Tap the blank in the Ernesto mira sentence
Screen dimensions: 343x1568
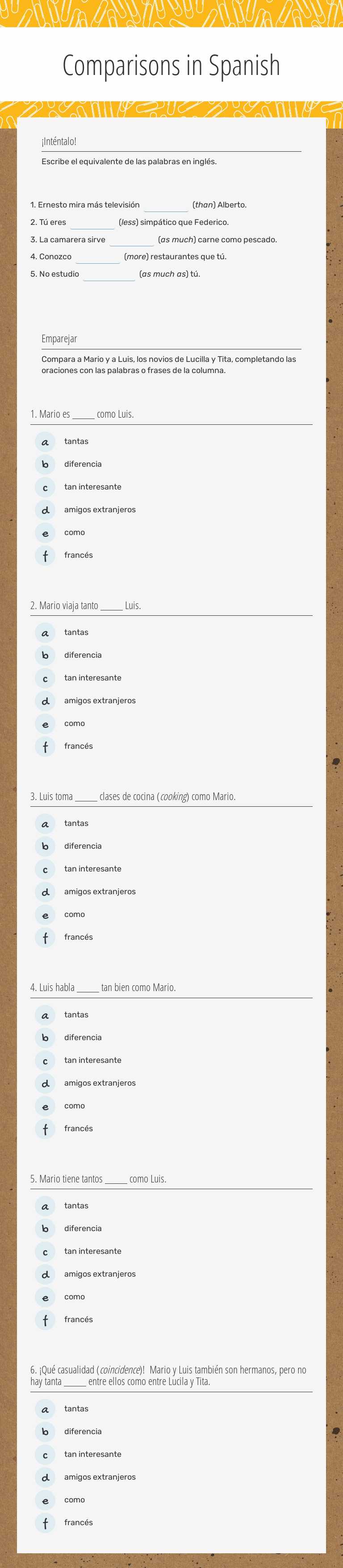[x=166, y=205]
